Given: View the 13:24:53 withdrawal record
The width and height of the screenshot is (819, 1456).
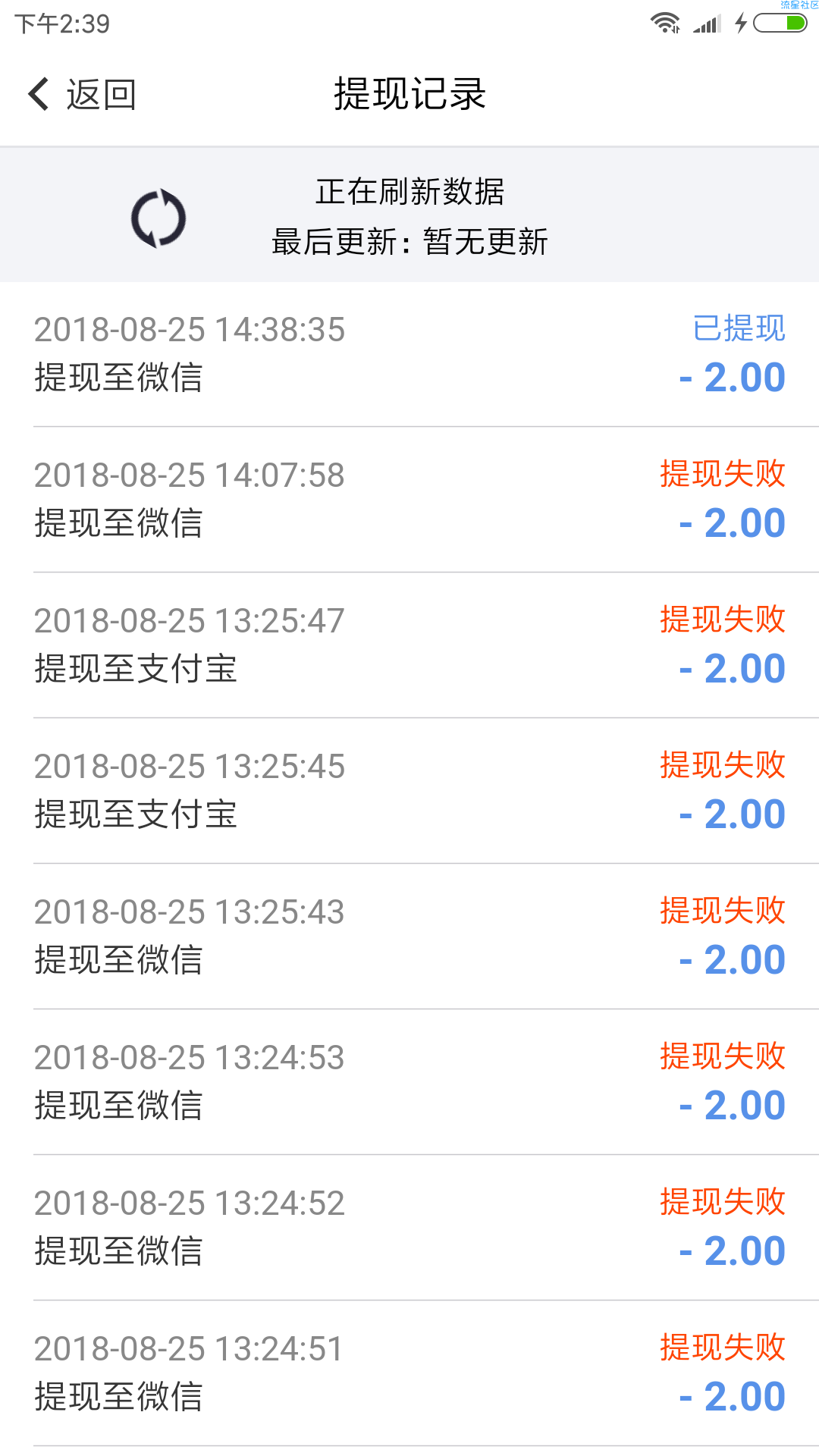Looking at the screenshot, I should coord(409,1082).
